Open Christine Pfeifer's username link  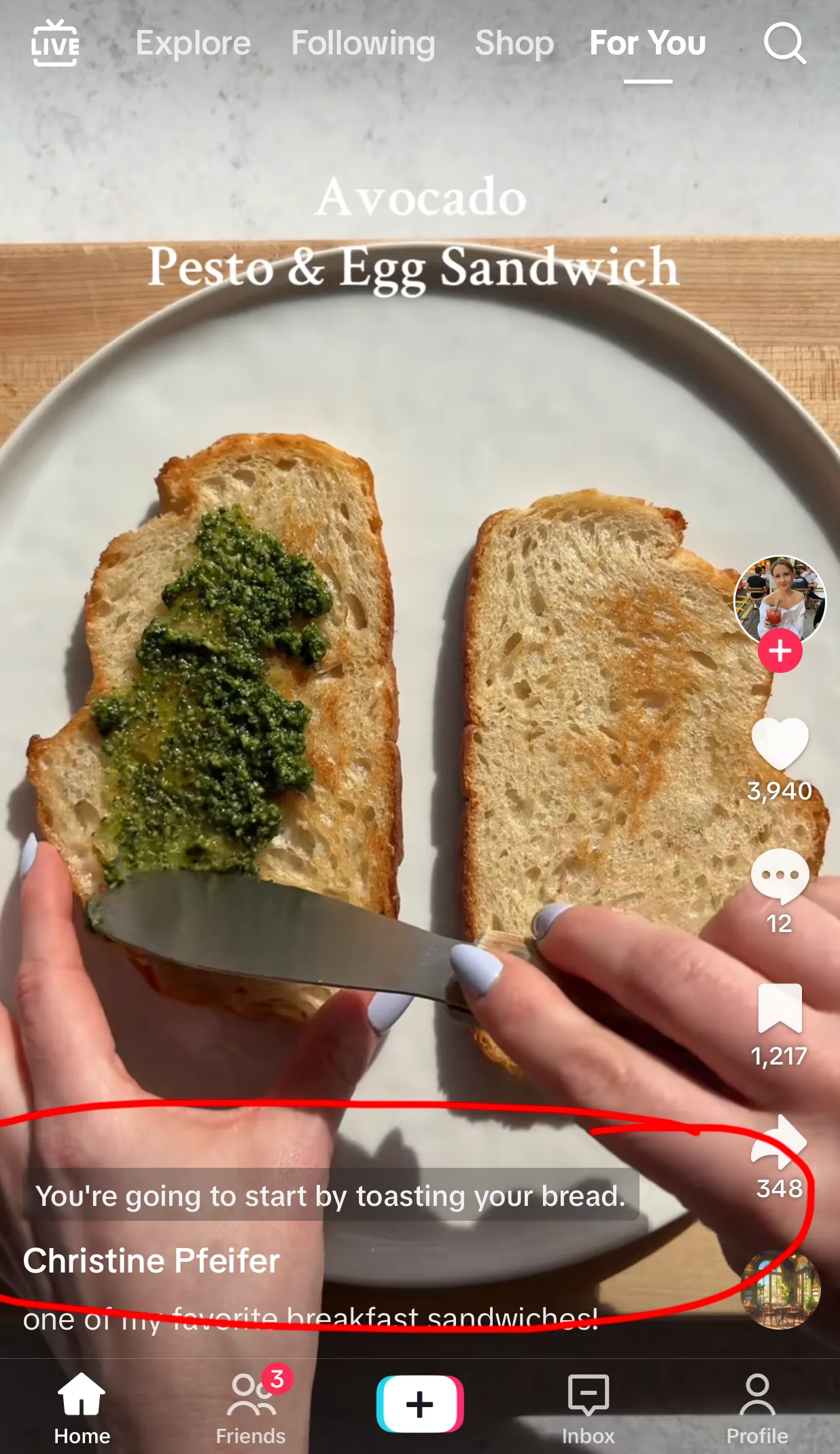coord(151,1261)
